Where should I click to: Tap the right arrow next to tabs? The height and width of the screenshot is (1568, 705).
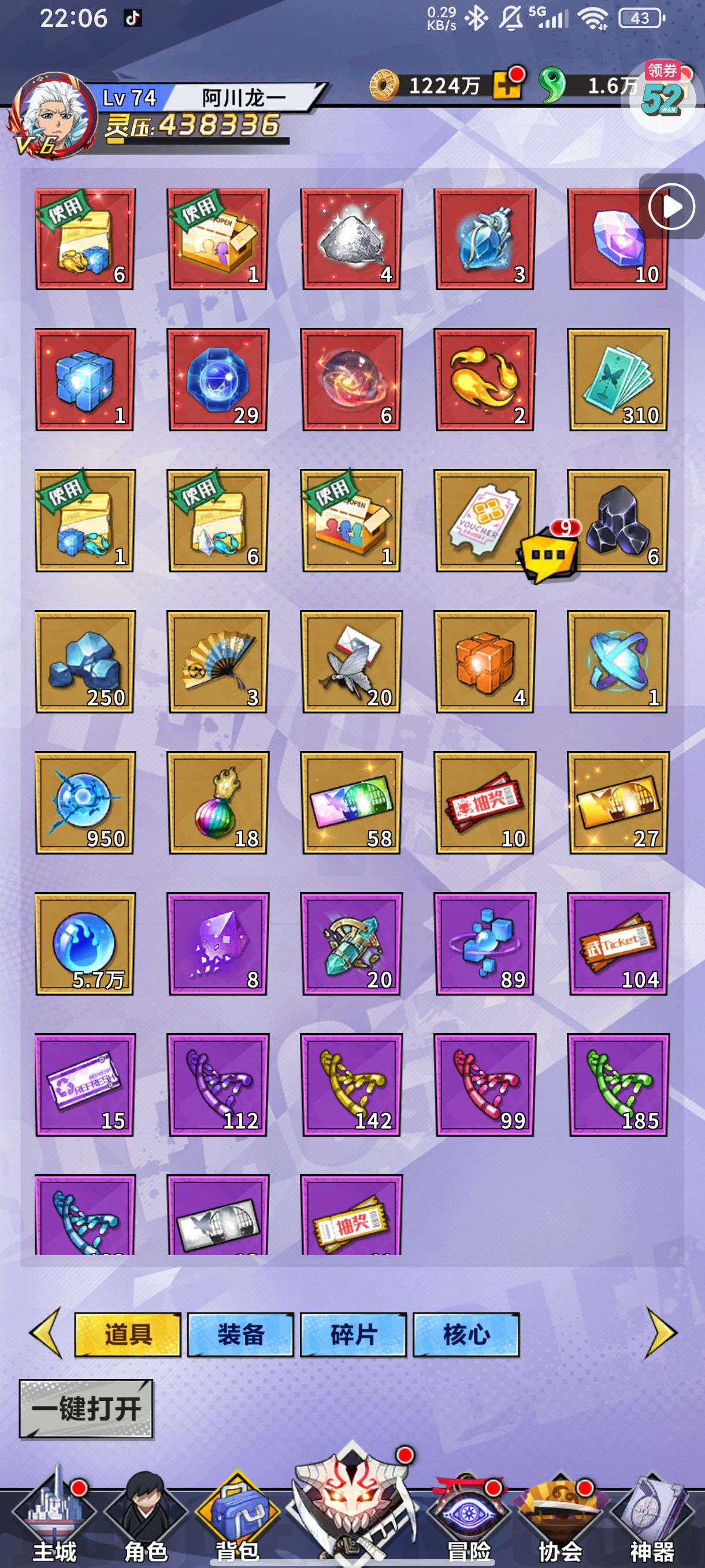pos(661,1333)
